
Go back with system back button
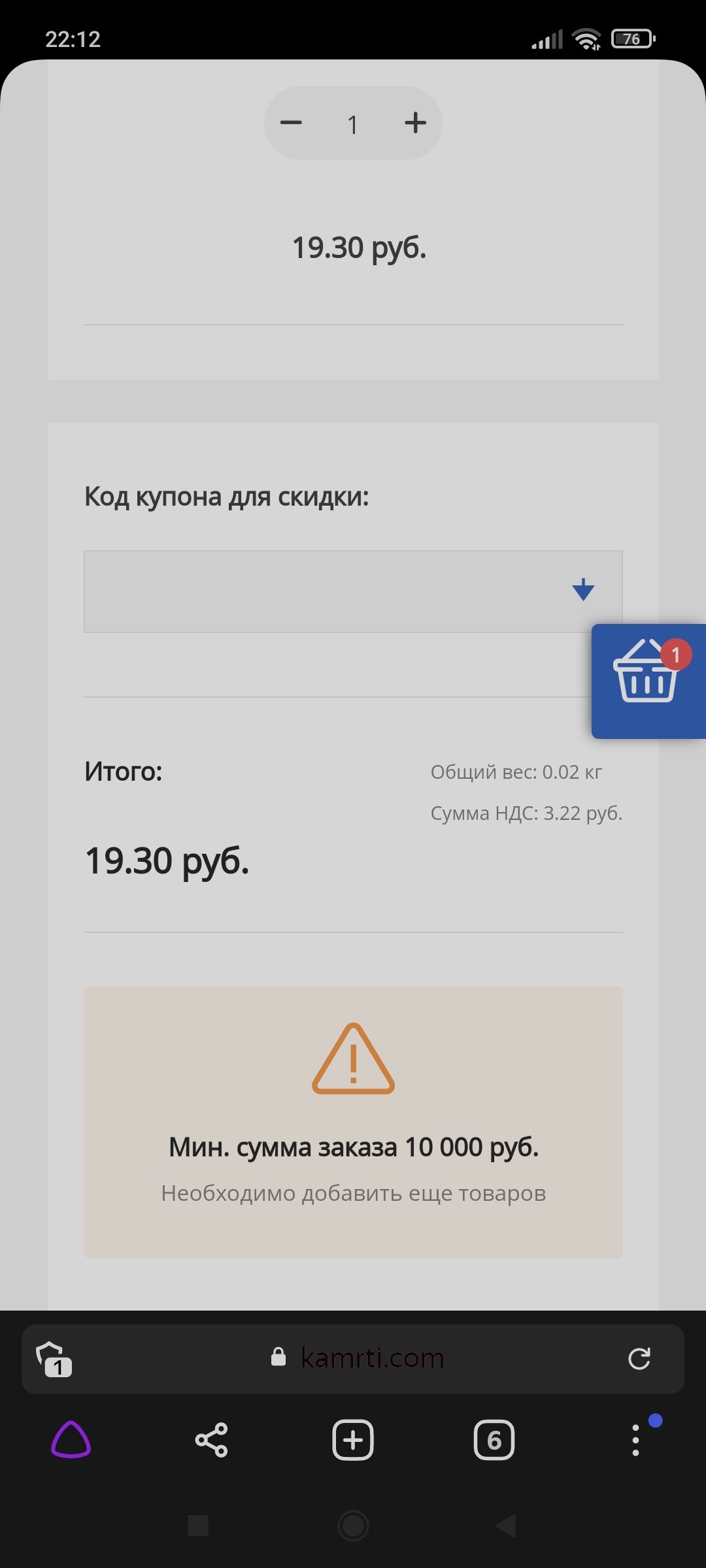[x=506, y=1526]
